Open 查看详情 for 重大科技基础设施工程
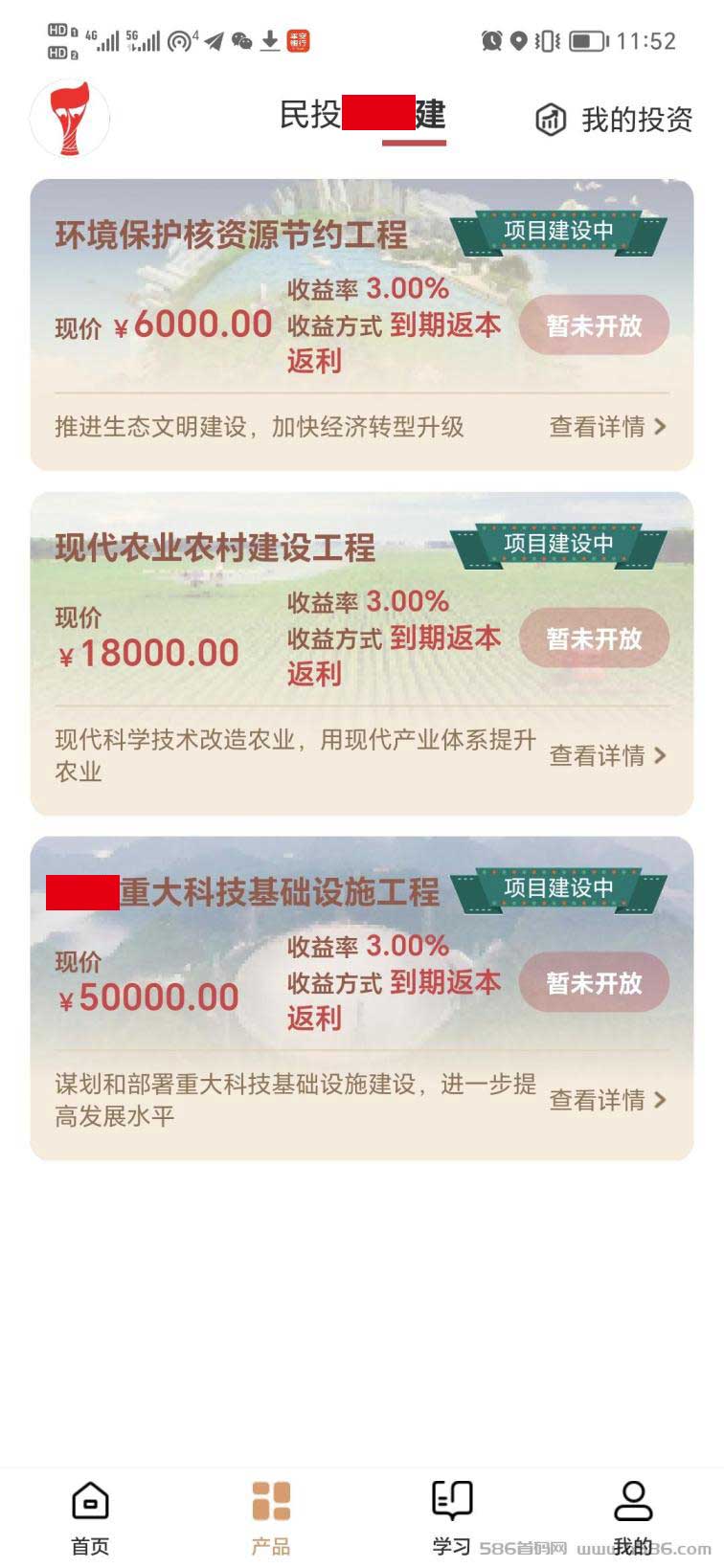This screenshot has height=1568, width=724. pyautogui.click(x=607, y=1100)
